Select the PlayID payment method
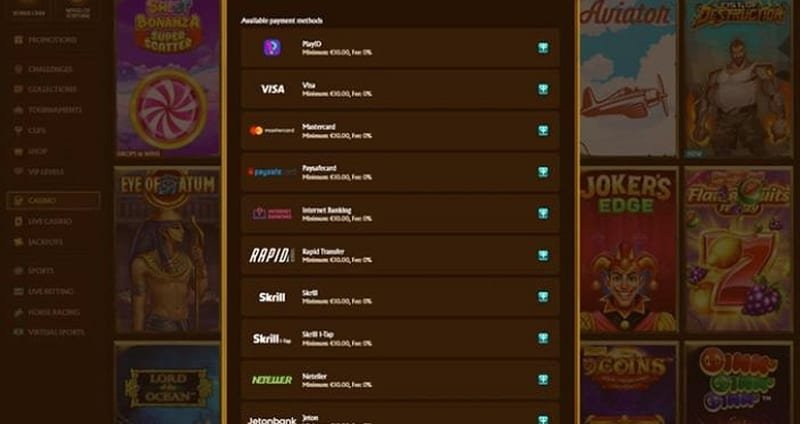This screenshot has height=424, width=800. 400,48
